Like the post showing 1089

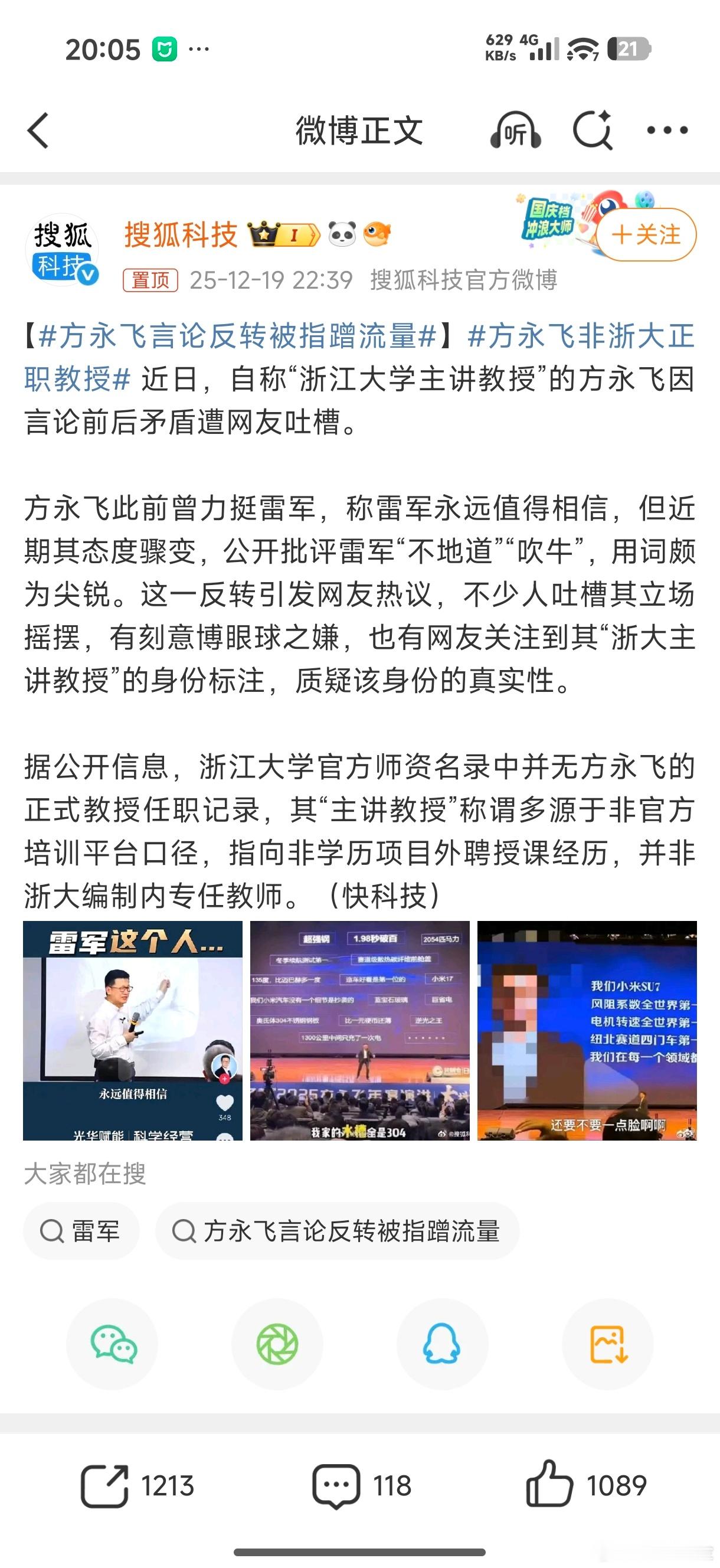point(585,1487)
